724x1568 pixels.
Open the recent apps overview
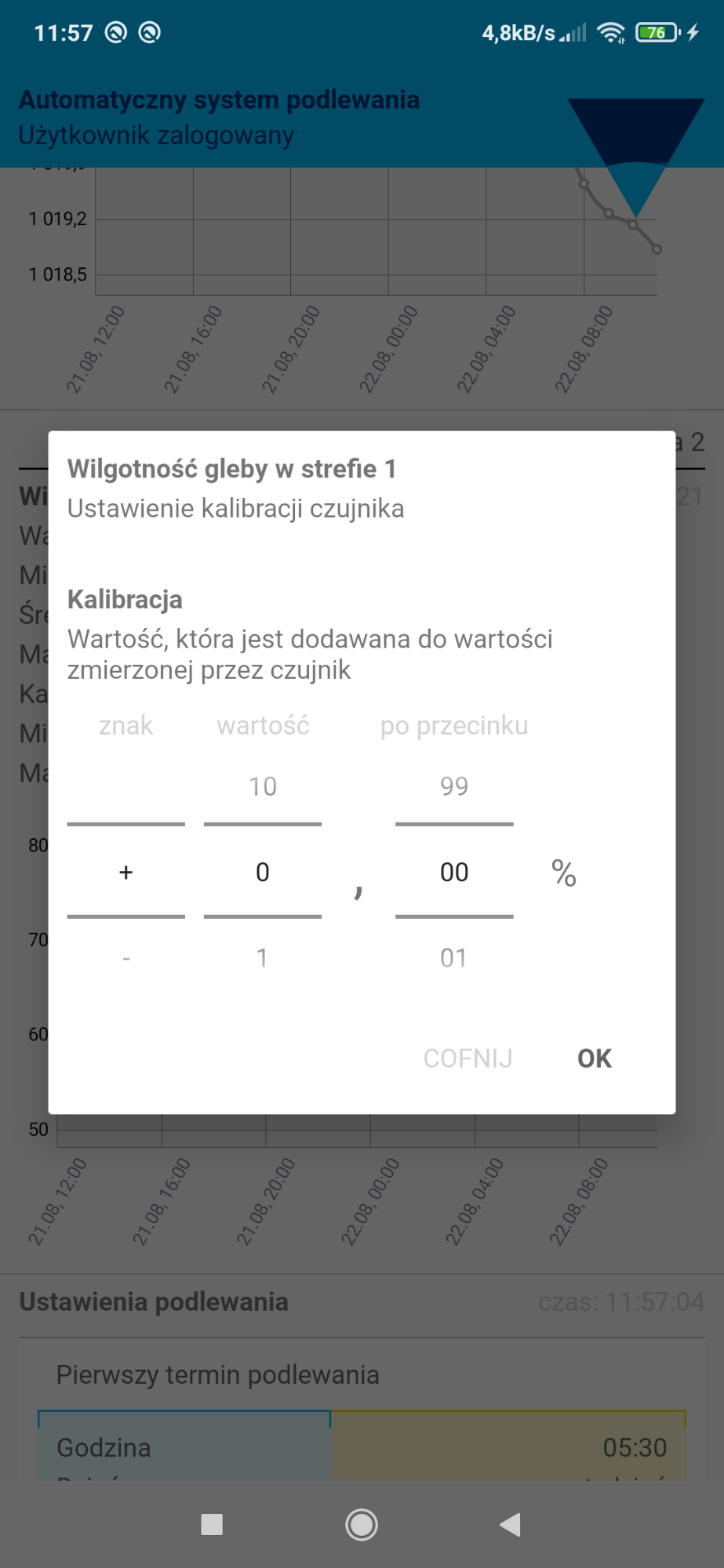tap(212, 1524)
